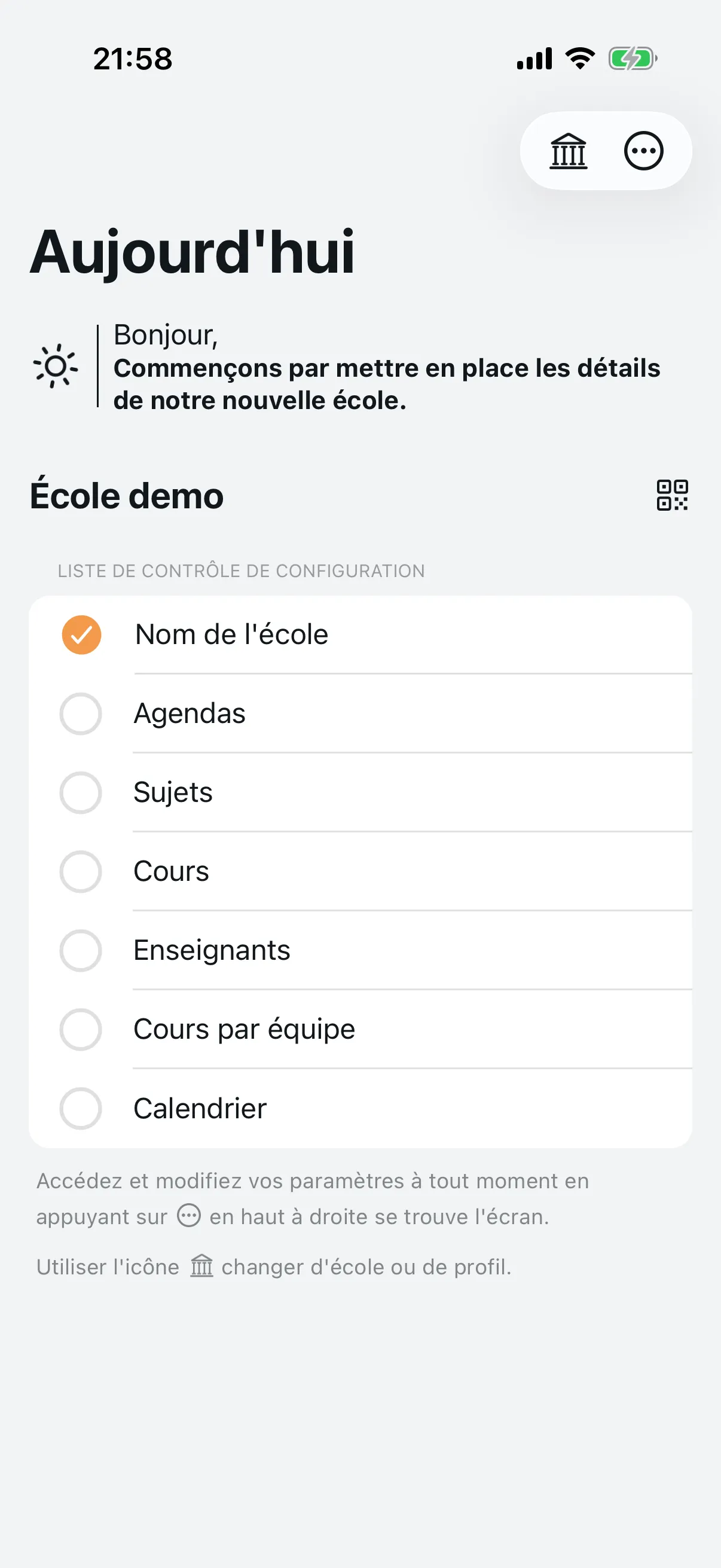Uncheck the completed Nom de l'école item
This screenshot has height=1568, width=721.
point(81,634)
